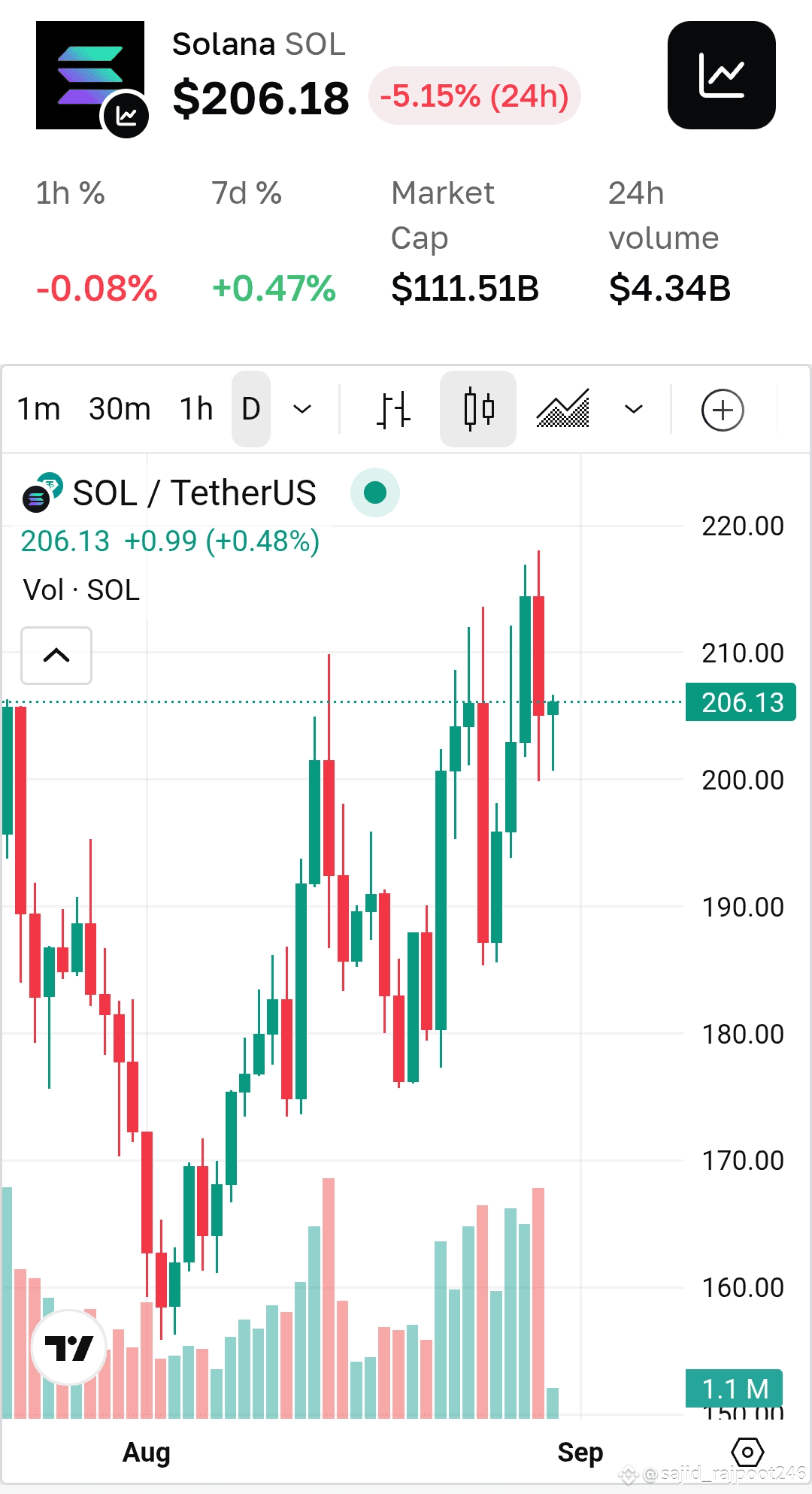Open the TradingView logo button
This screenshot has width=812, height=1494.
[x=68, y=1348]
